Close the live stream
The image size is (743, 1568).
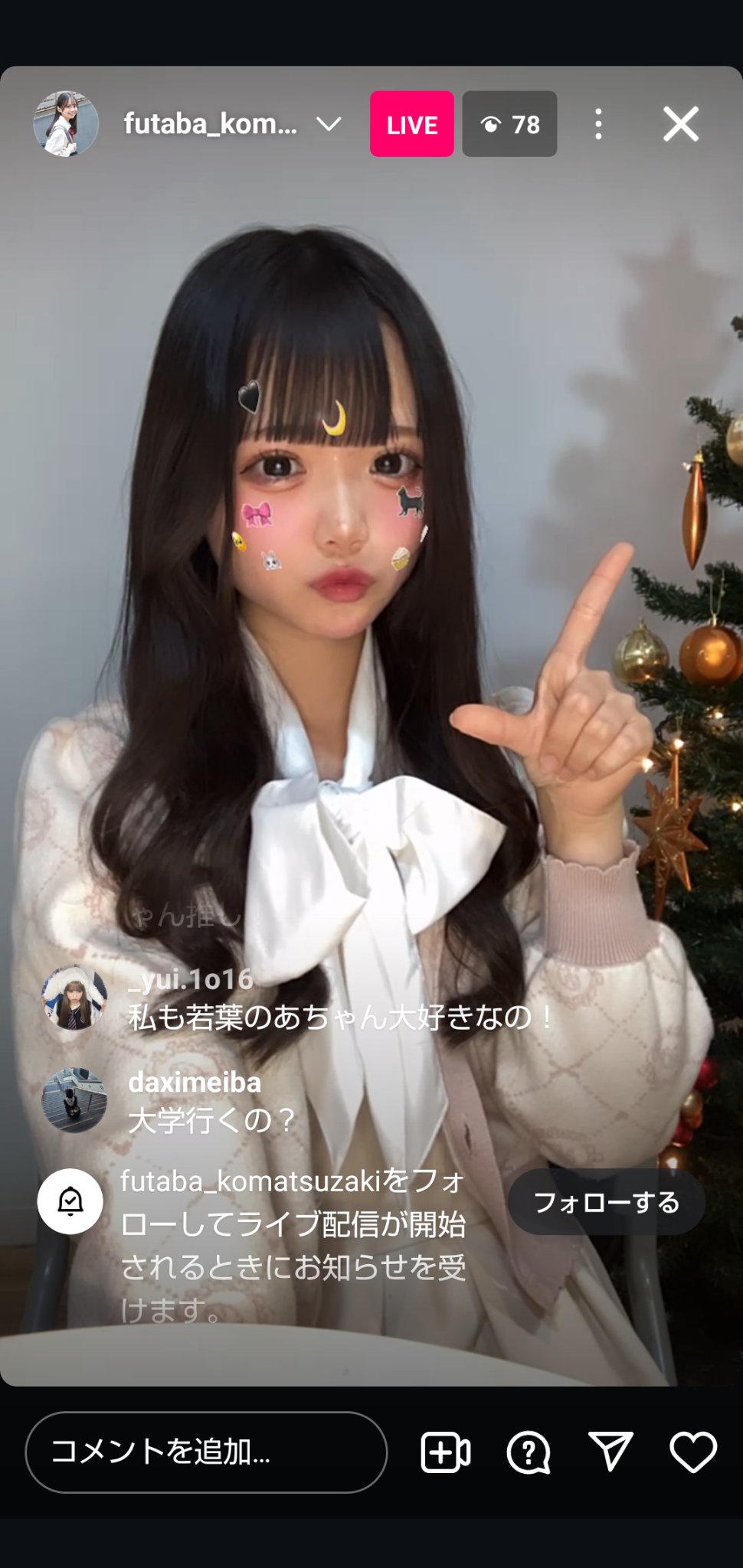pos(680,124)
